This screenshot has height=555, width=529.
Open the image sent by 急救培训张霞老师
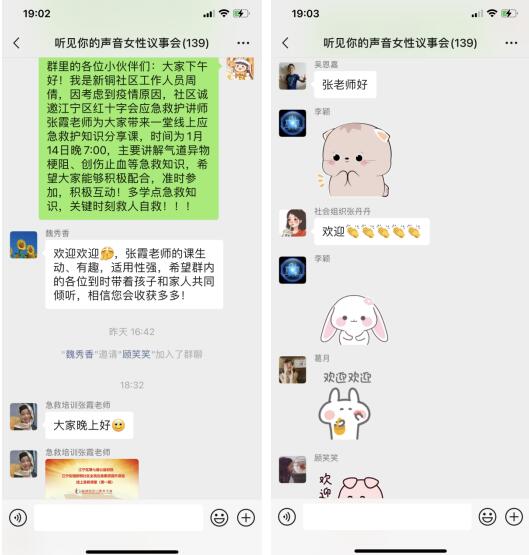point(92,478)
